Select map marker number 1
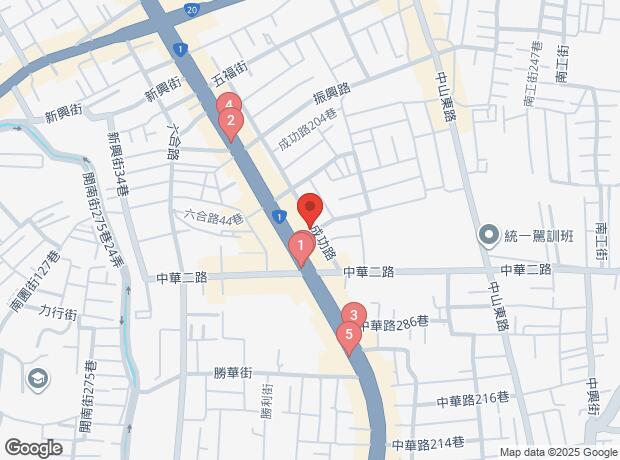This screenshot has height=460, width=620. tap(299, 245)
